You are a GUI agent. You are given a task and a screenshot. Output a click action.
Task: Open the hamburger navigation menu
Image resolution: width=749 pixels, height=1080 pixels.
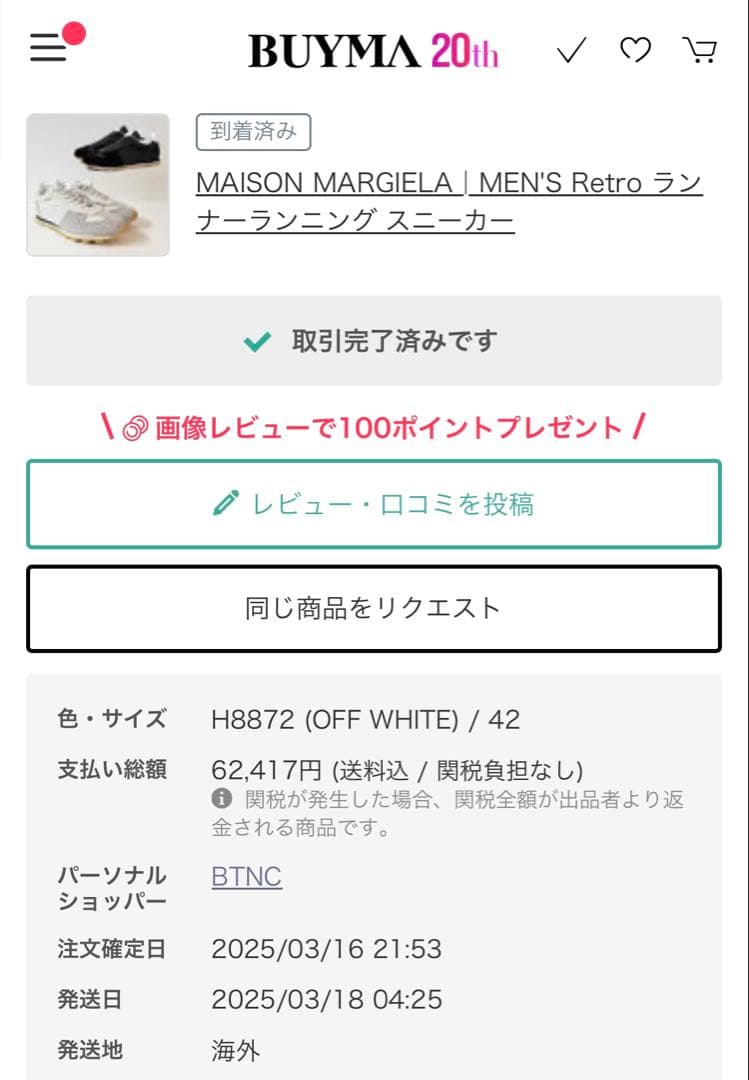tap(46, 49)
